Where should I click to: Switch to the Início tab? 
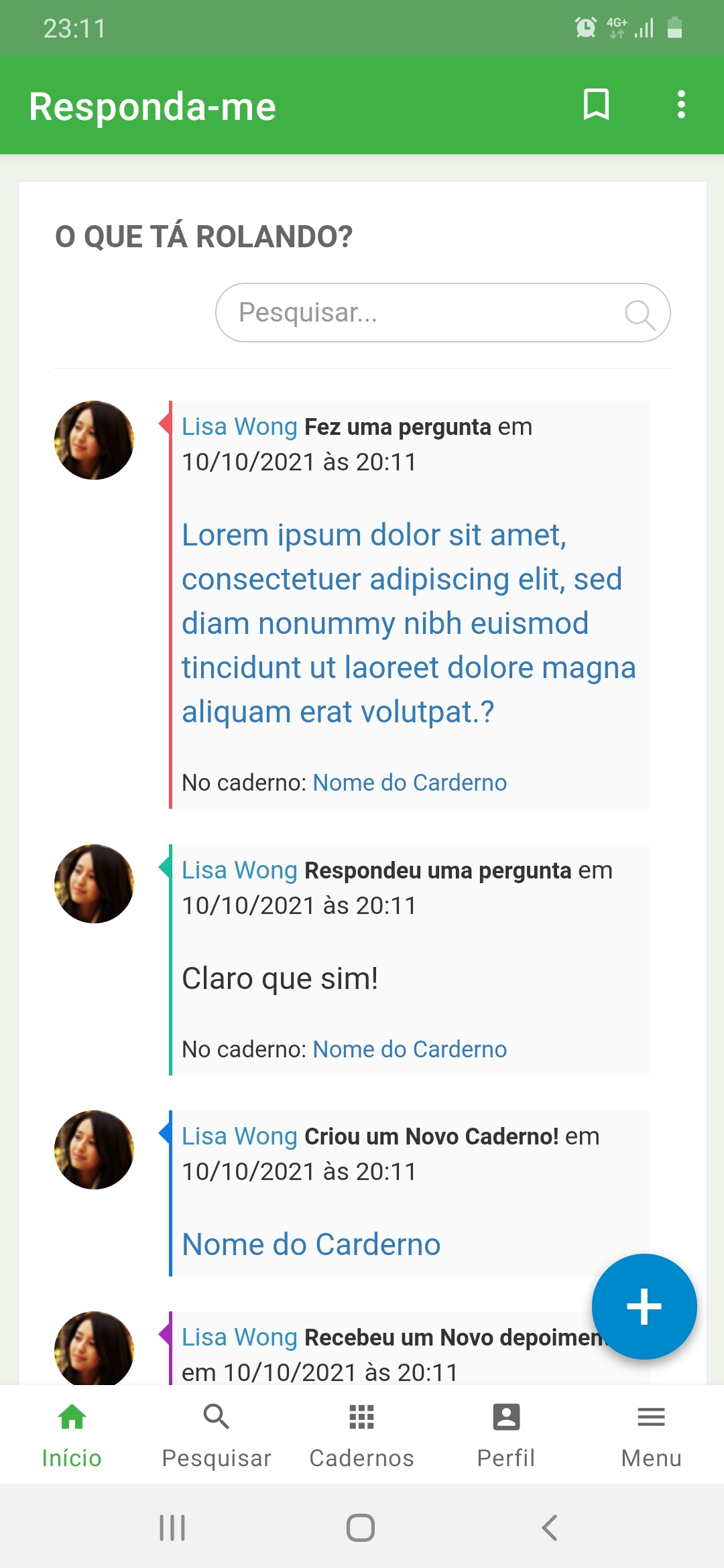pyautogui.click(x=72, y=1434)
